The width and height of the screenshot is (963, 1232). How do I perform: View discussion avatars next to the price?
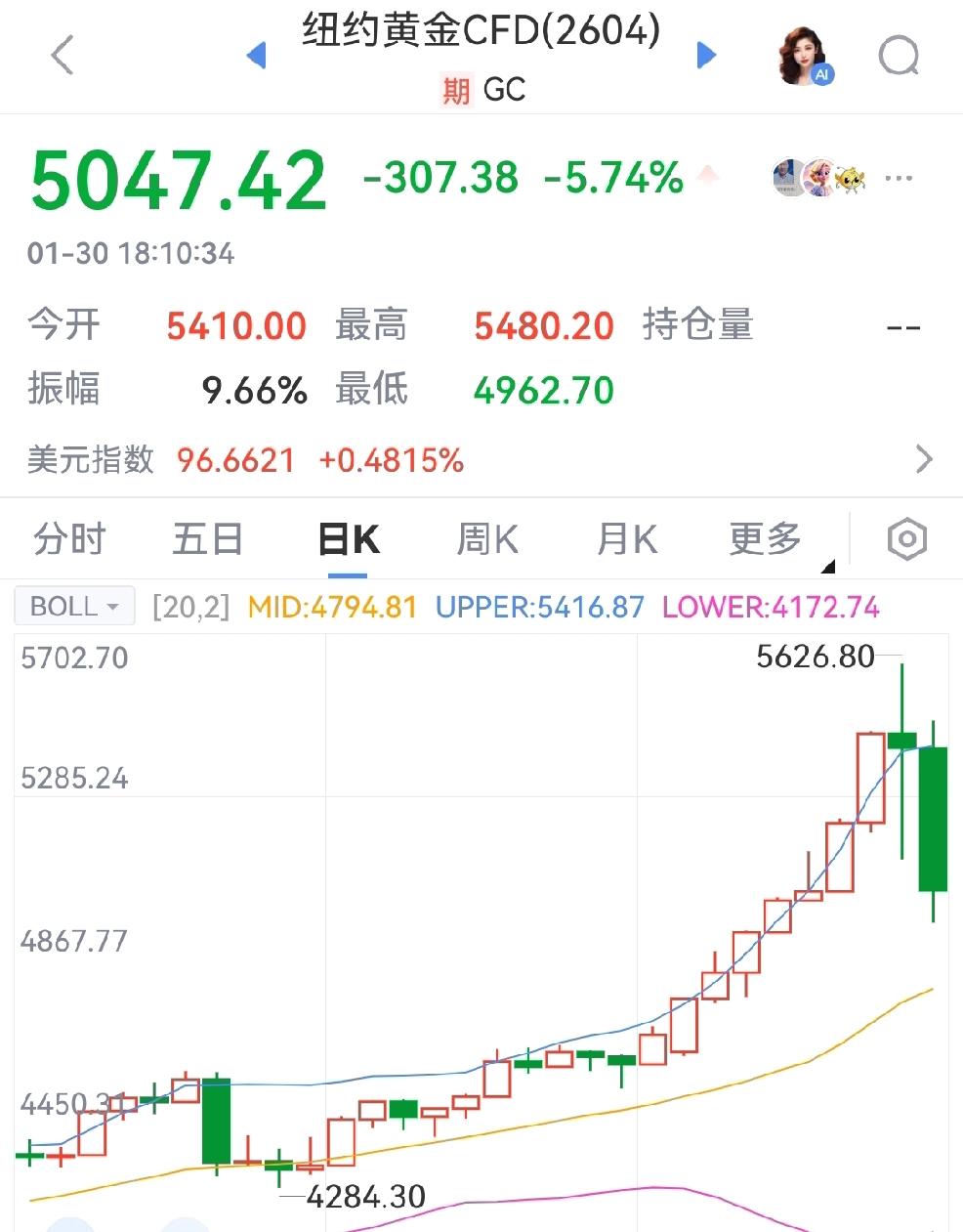(x=817, y=176)
